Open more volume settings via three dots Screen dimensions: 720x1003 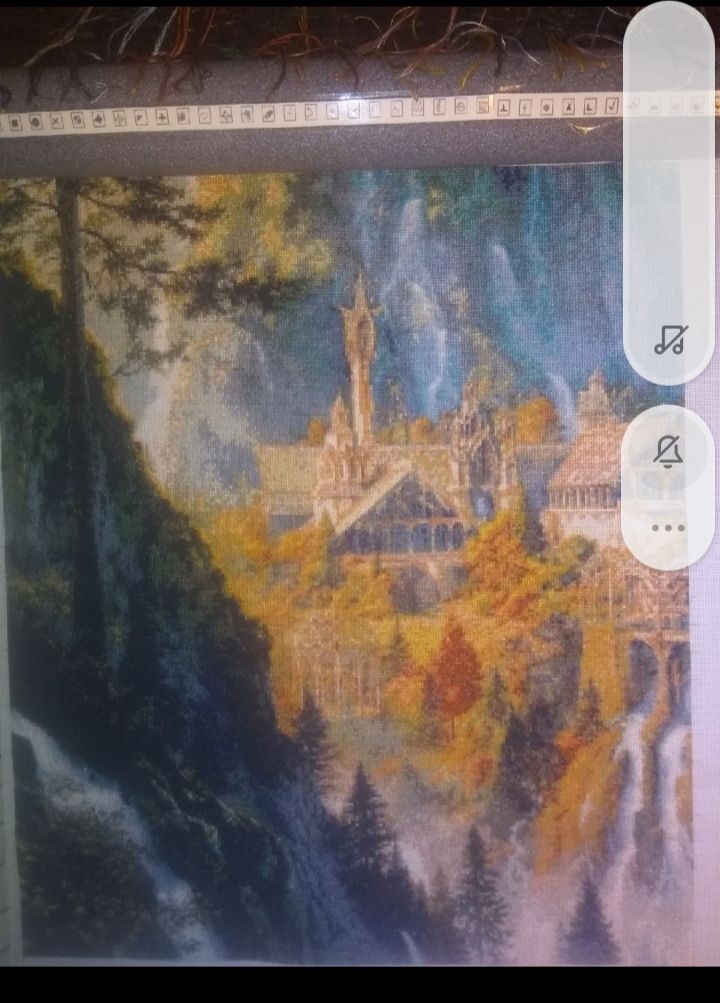pyautogui.click(x=668, y=528)
